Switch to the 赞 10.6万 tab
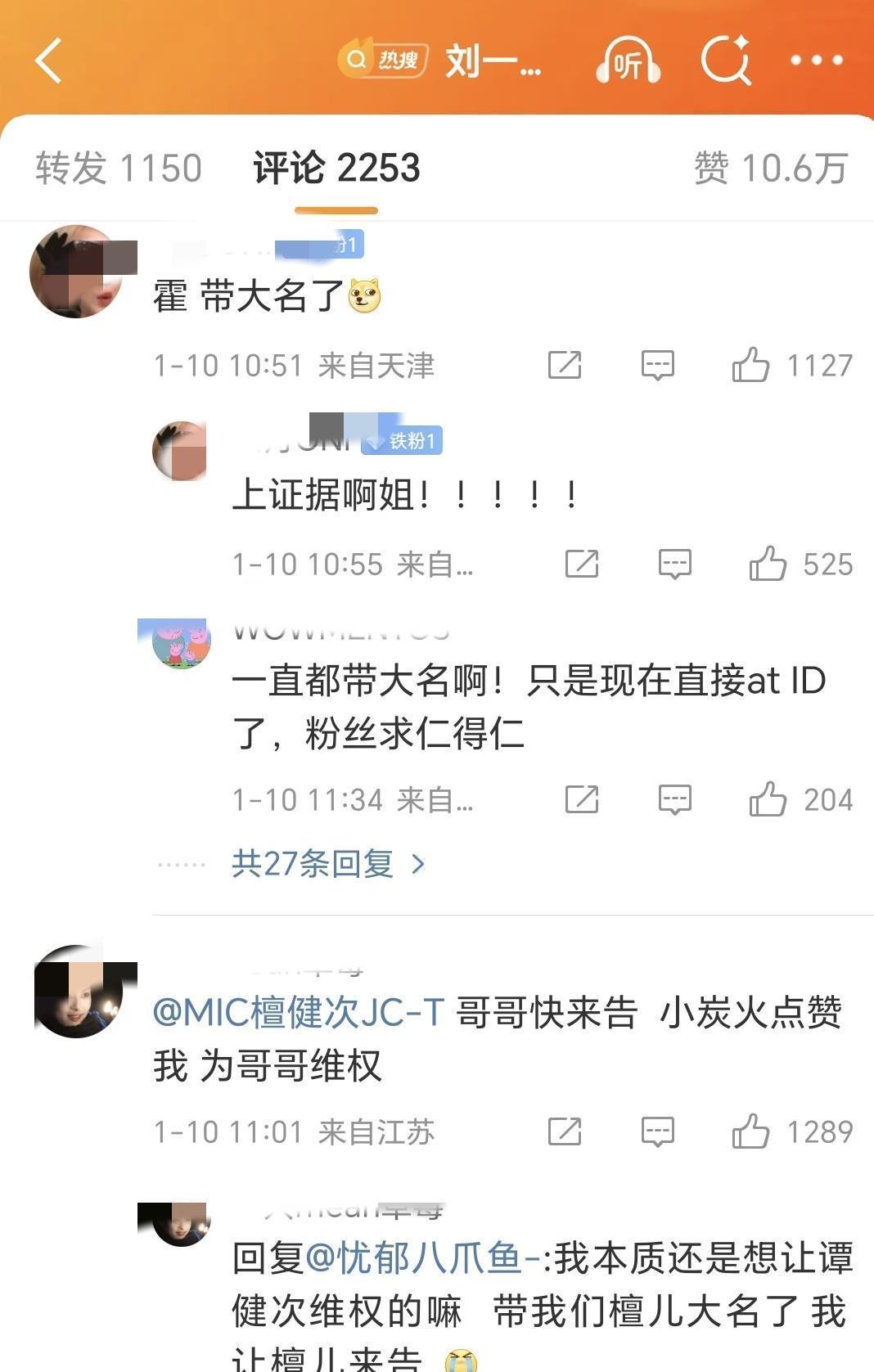 769,169
